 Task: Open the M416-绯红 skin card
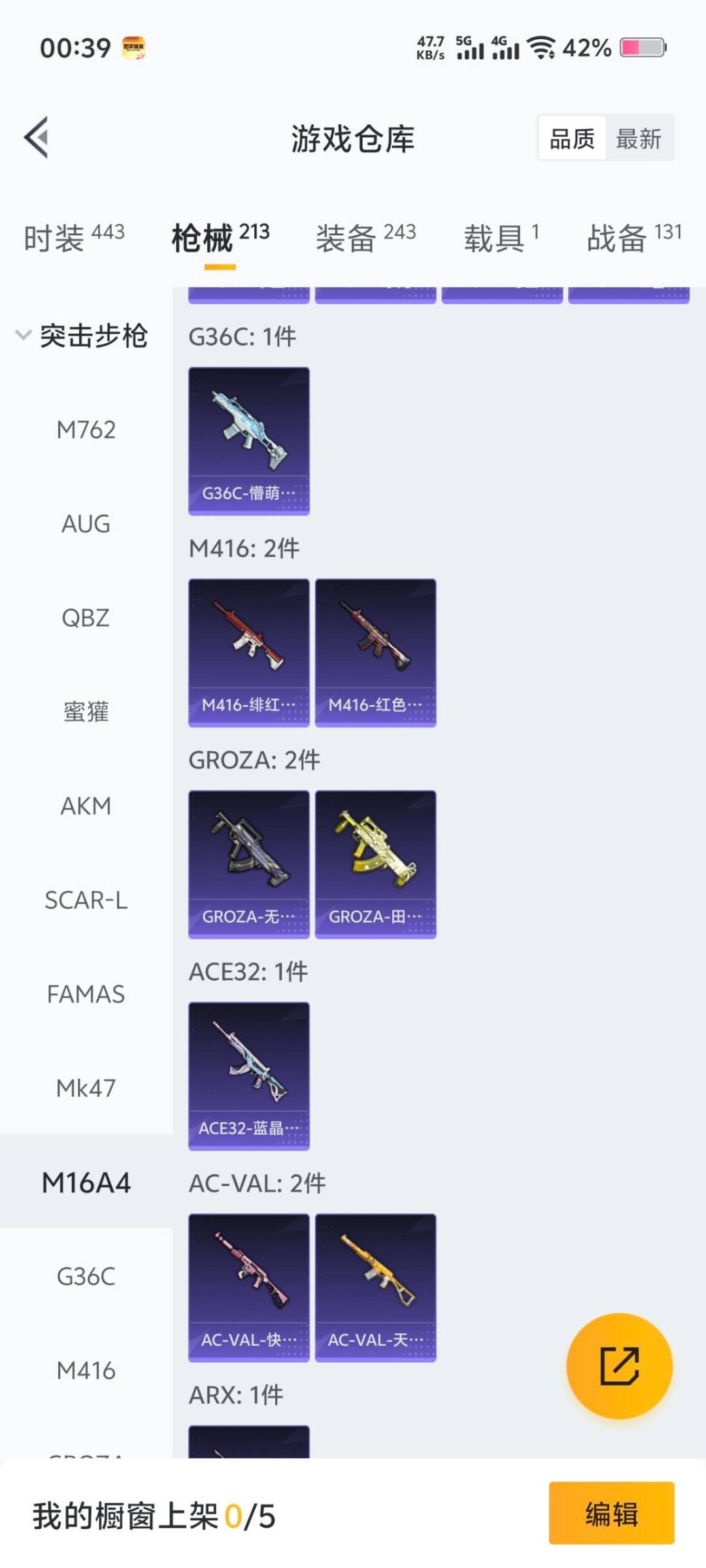[x=248, y=653]
